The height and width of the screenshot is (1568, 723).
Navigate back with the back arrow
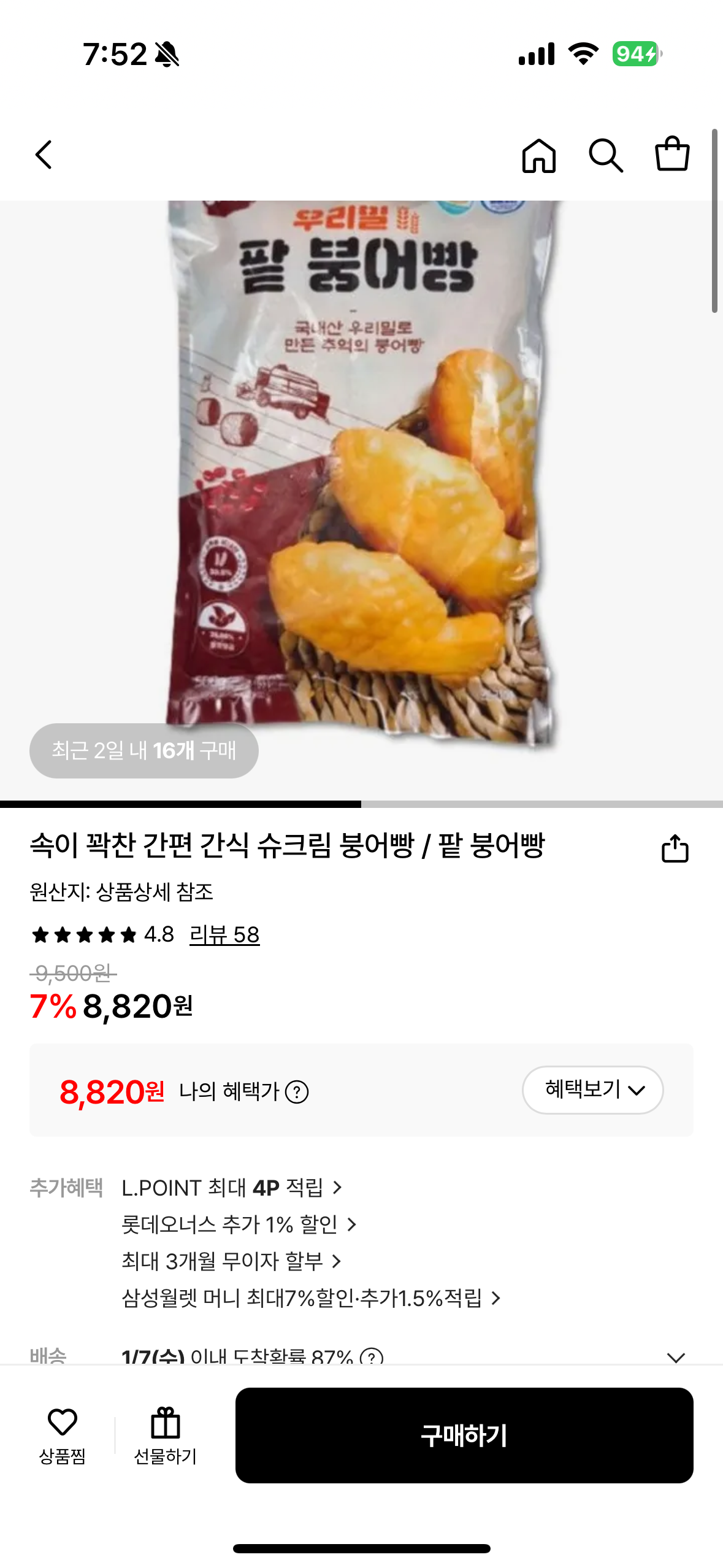point(43,156)
